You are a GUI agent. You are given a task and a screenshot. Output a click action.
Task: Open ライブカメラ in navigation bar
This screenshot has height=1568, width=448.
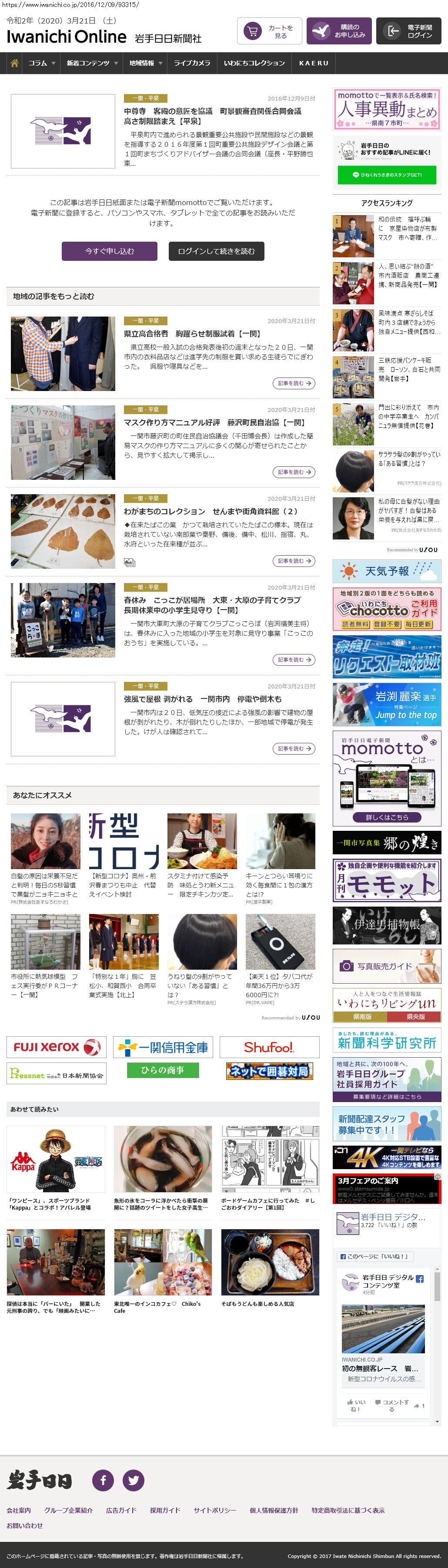[x=192, y=63]
